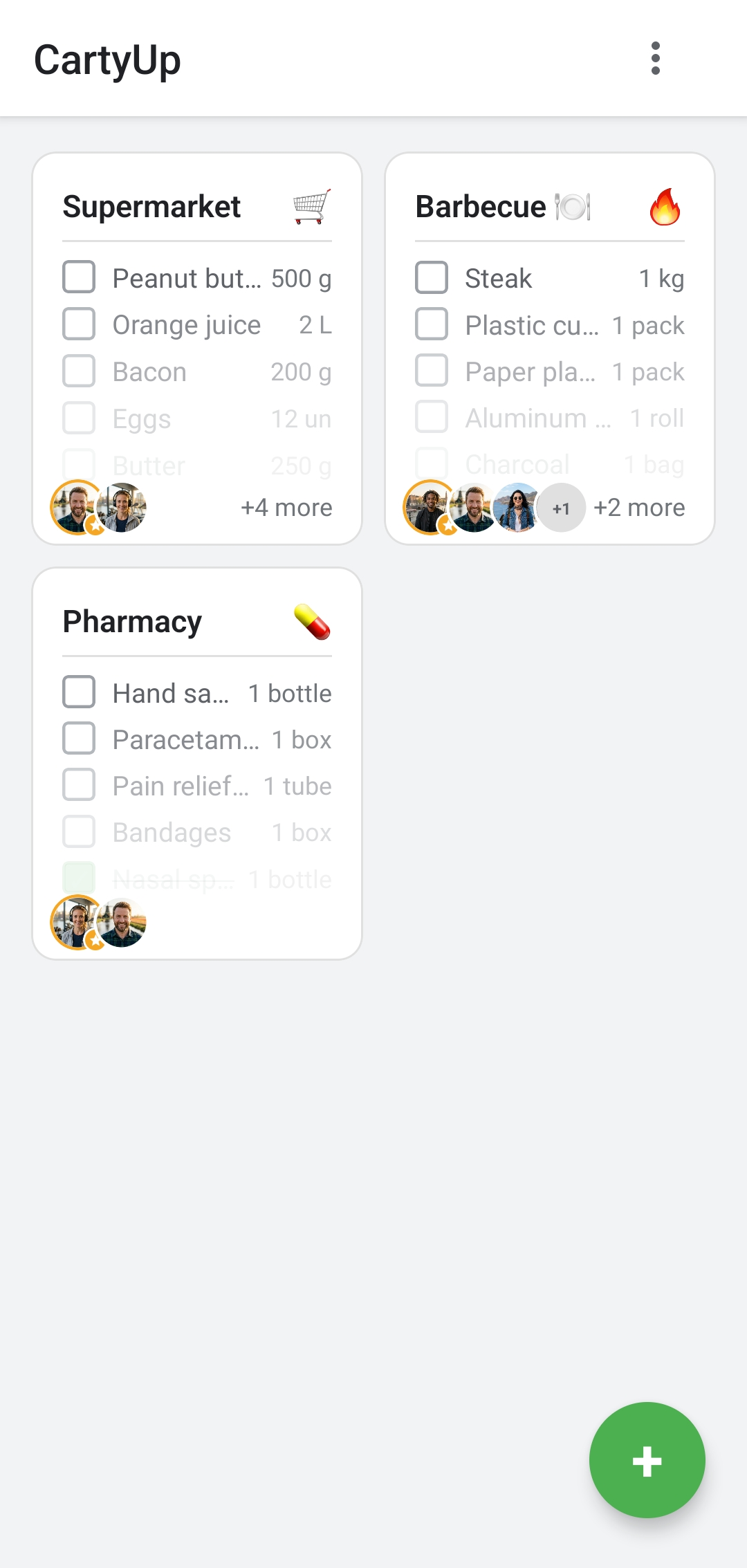Open the Pharmacy list
This screenshot has height=1568, width=747.
point(131,621)
